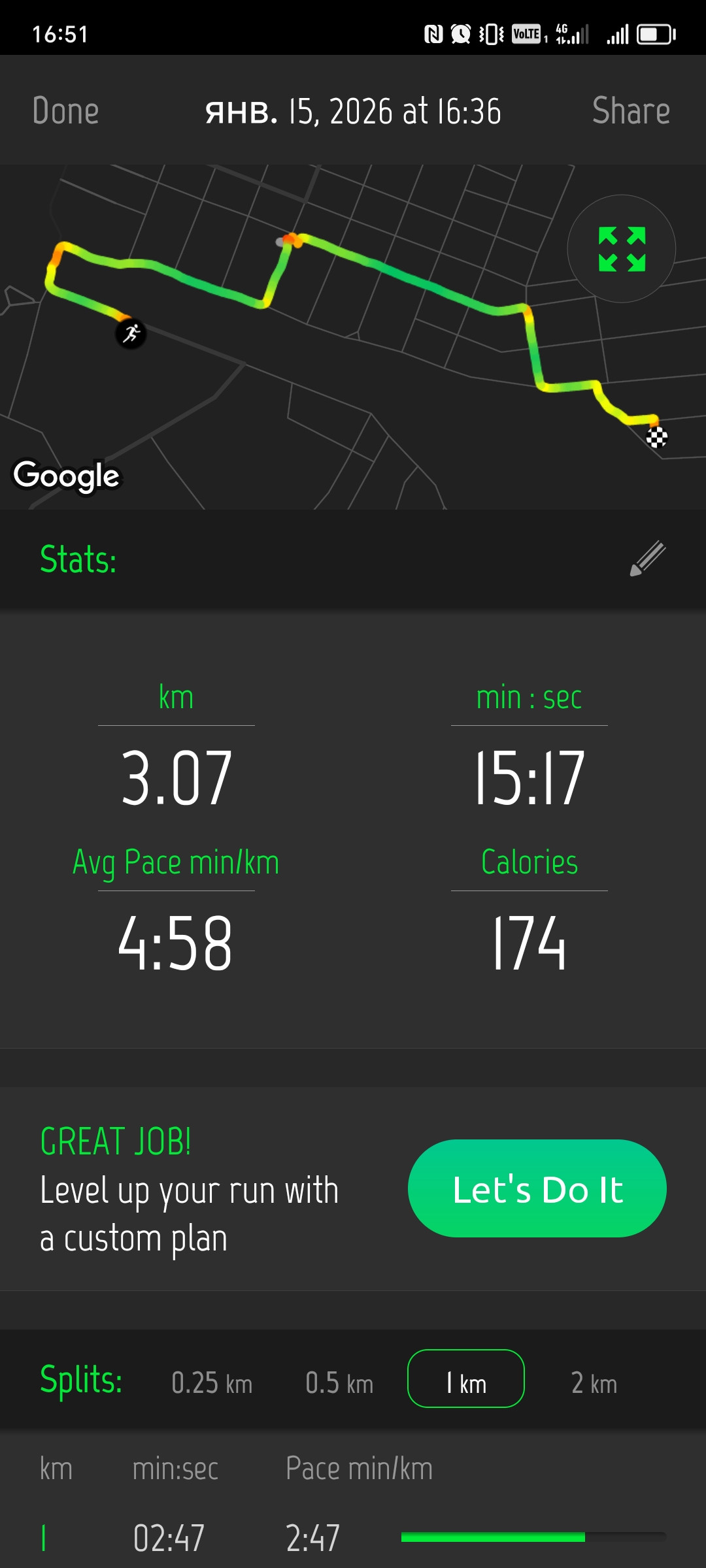706x1568 pixels.
Task: Share this run
Action: [631, 111]
